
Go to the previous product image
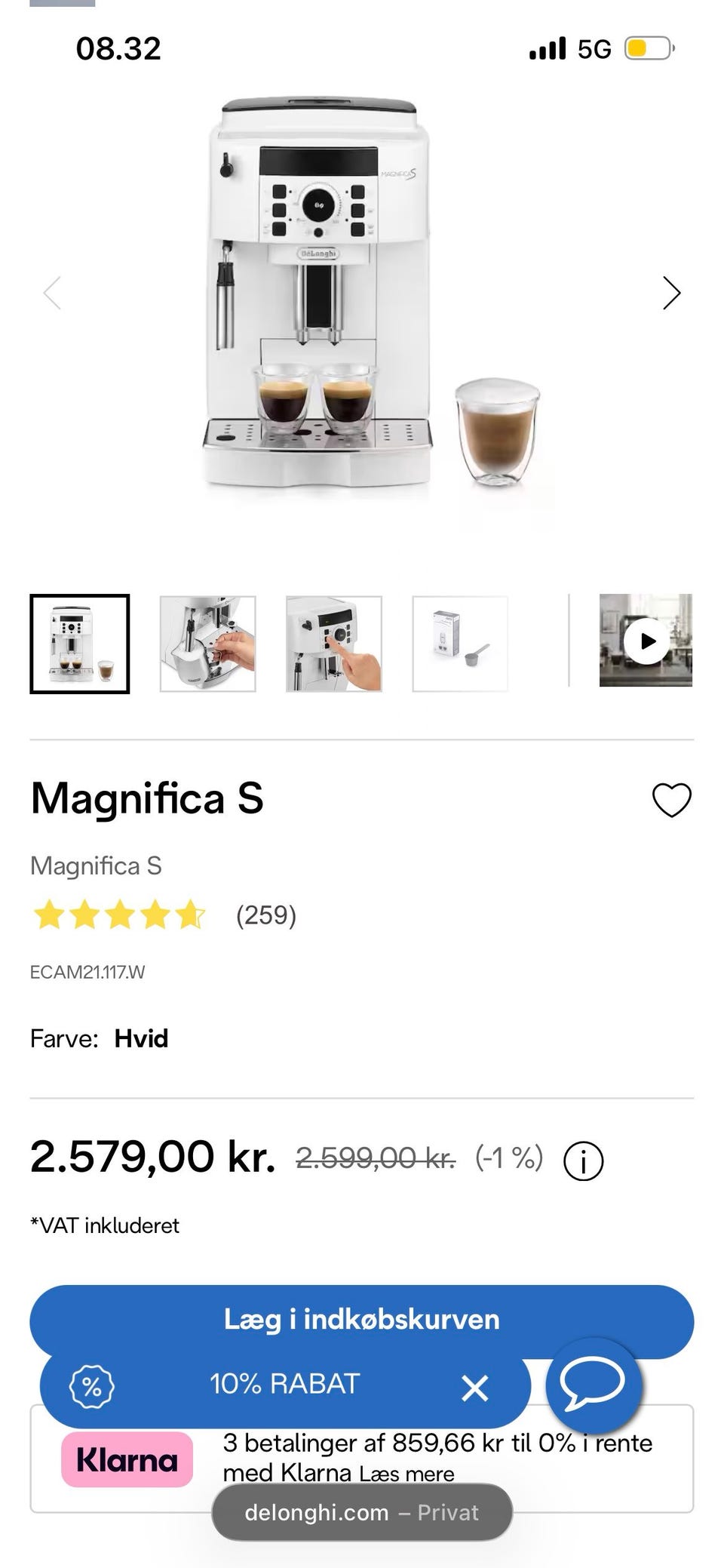[52, 293]
